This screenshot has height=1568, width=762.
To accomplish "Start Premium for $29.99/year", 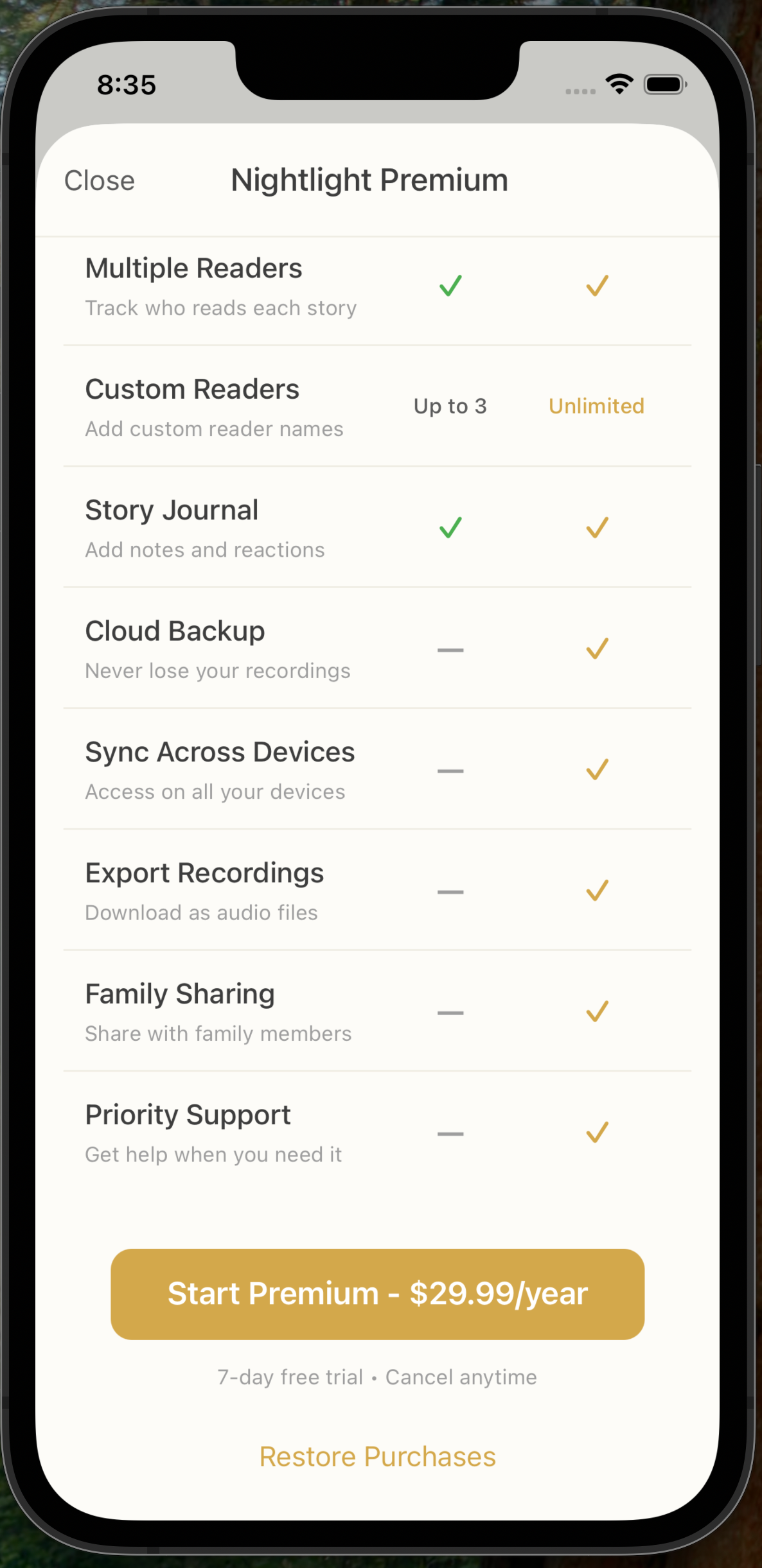I will click(377, 1294).
